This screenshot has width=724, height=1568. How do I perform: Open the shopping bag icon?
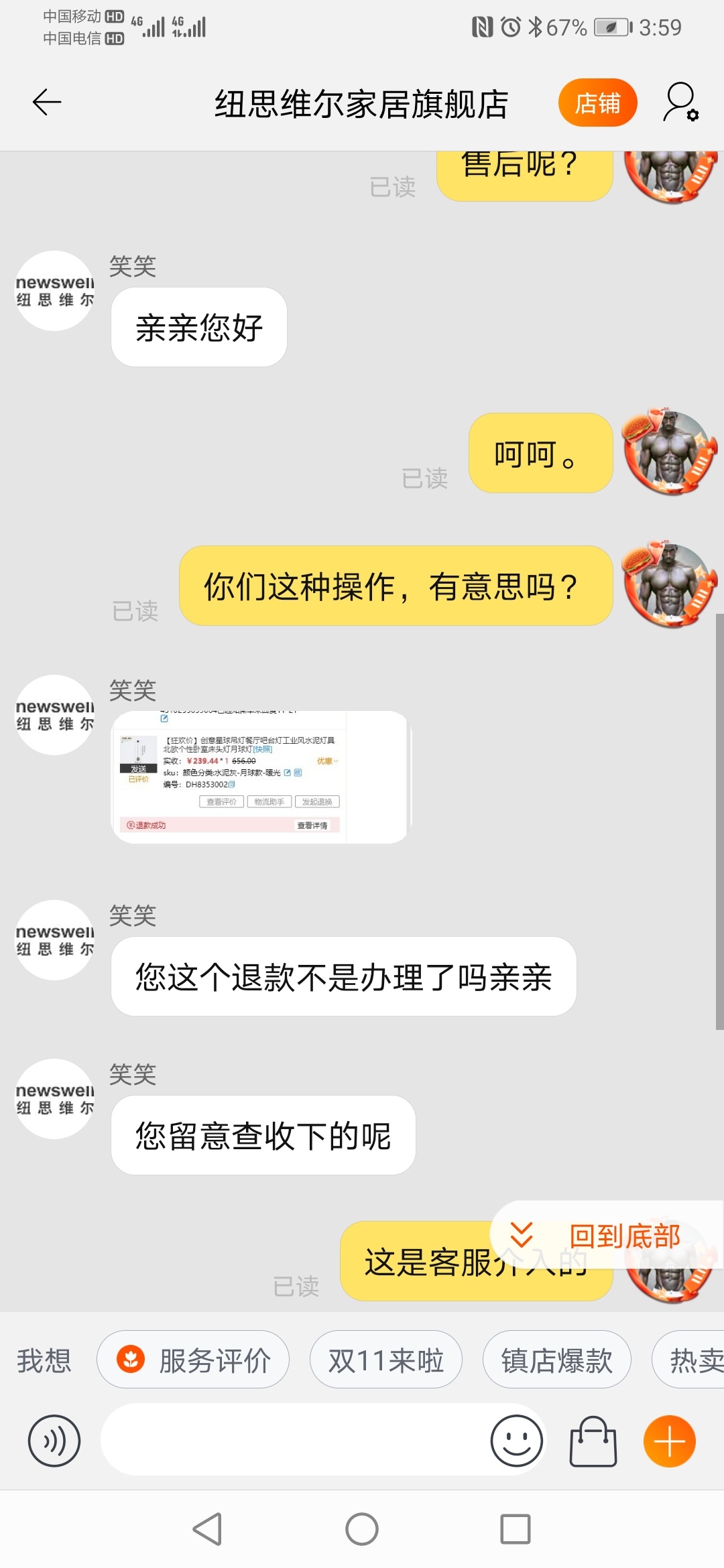coord(593,1441)
